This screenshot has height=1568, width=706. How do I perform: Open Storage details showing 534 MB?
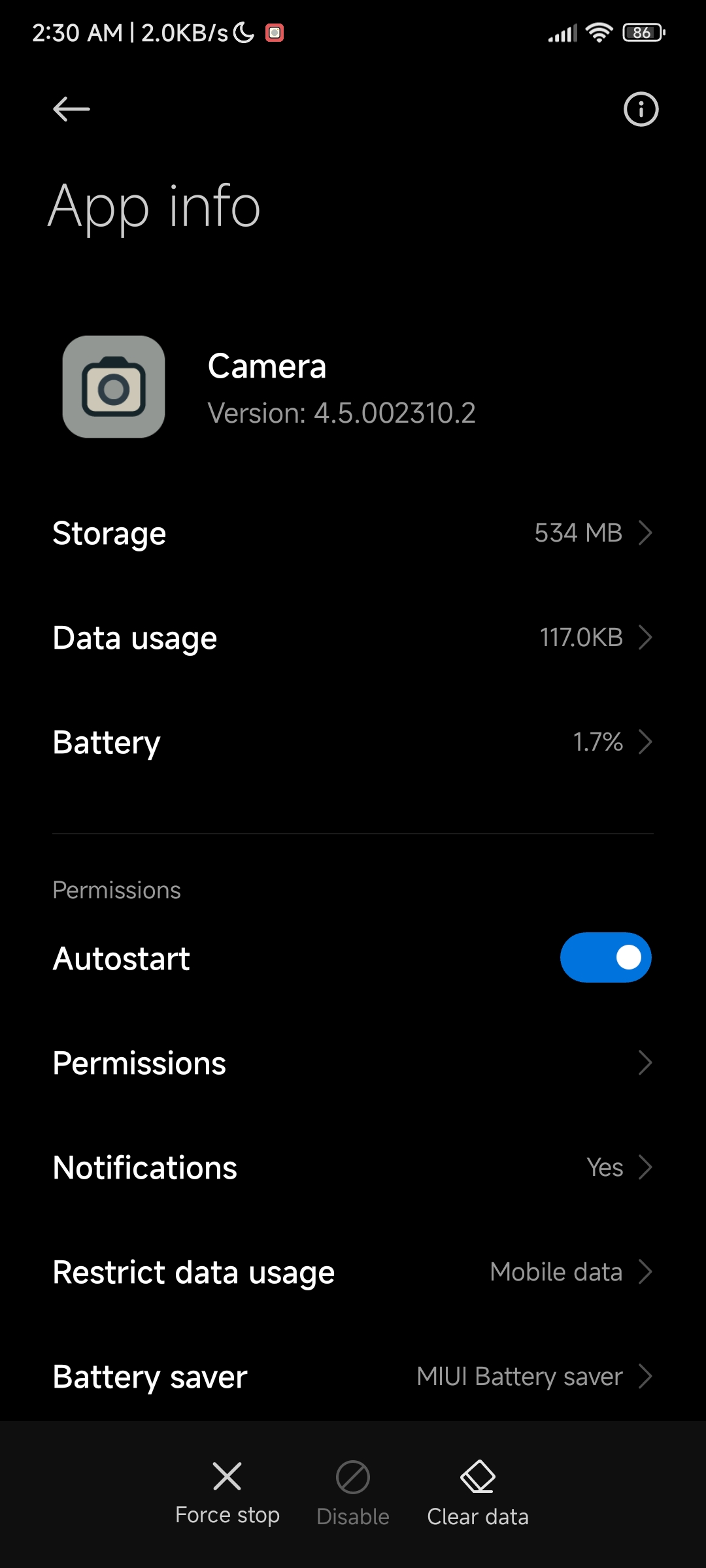pyautogui.click(x=353, y=533)
